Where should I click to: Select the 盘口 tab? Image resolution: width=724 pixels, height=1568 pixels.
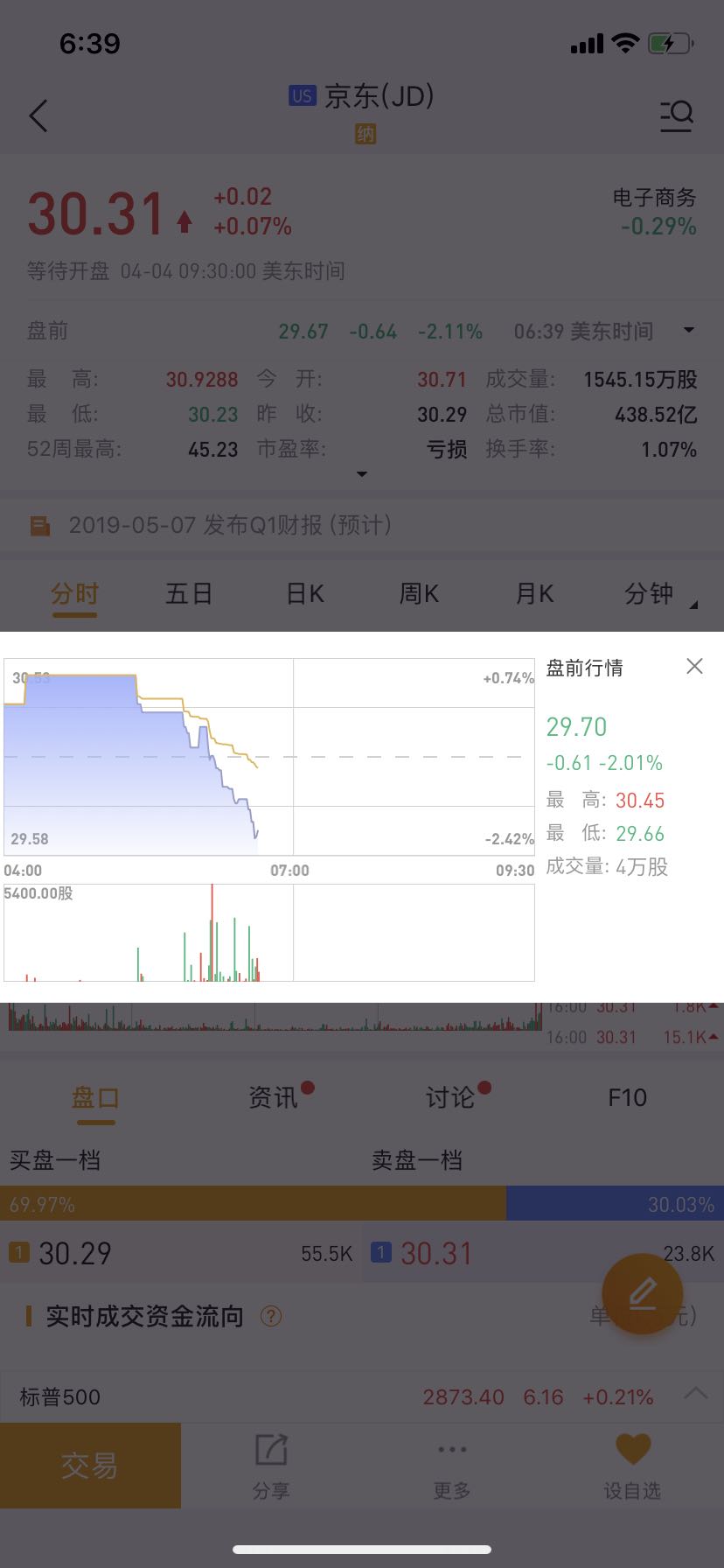[94, 1098]
